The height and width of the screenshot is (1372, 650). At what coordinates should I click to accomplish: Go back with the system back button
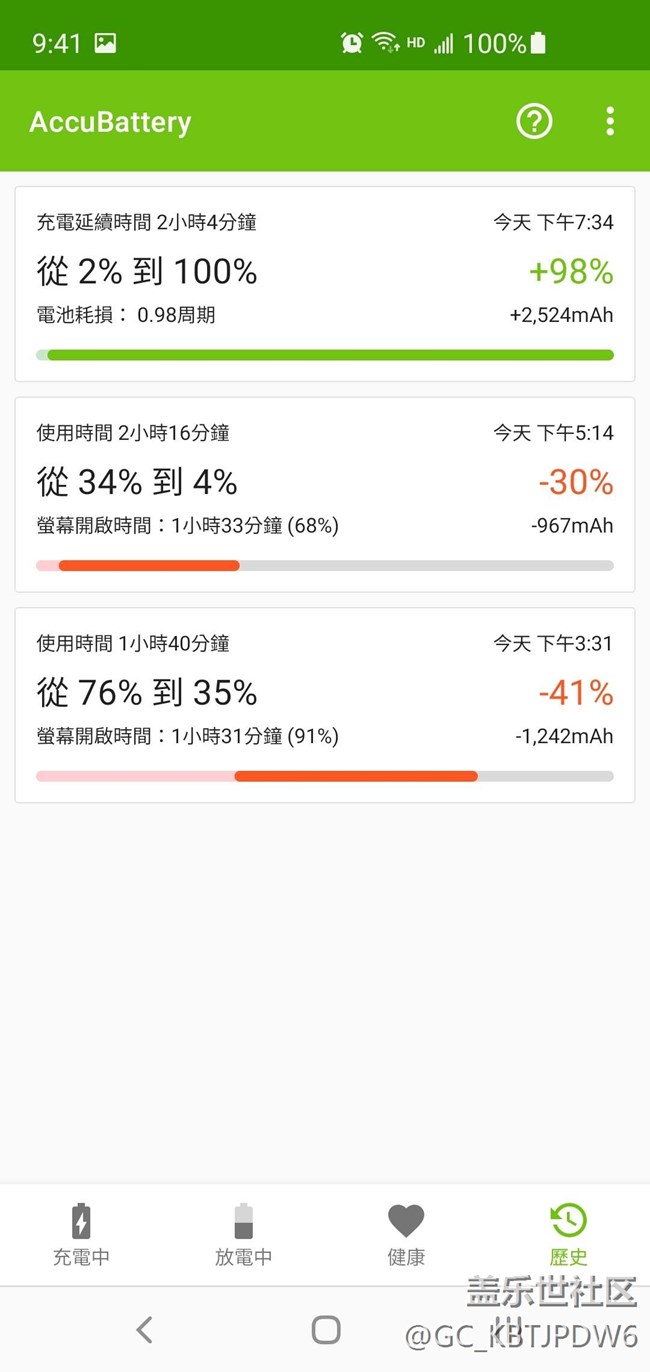tap(144, 1329)
